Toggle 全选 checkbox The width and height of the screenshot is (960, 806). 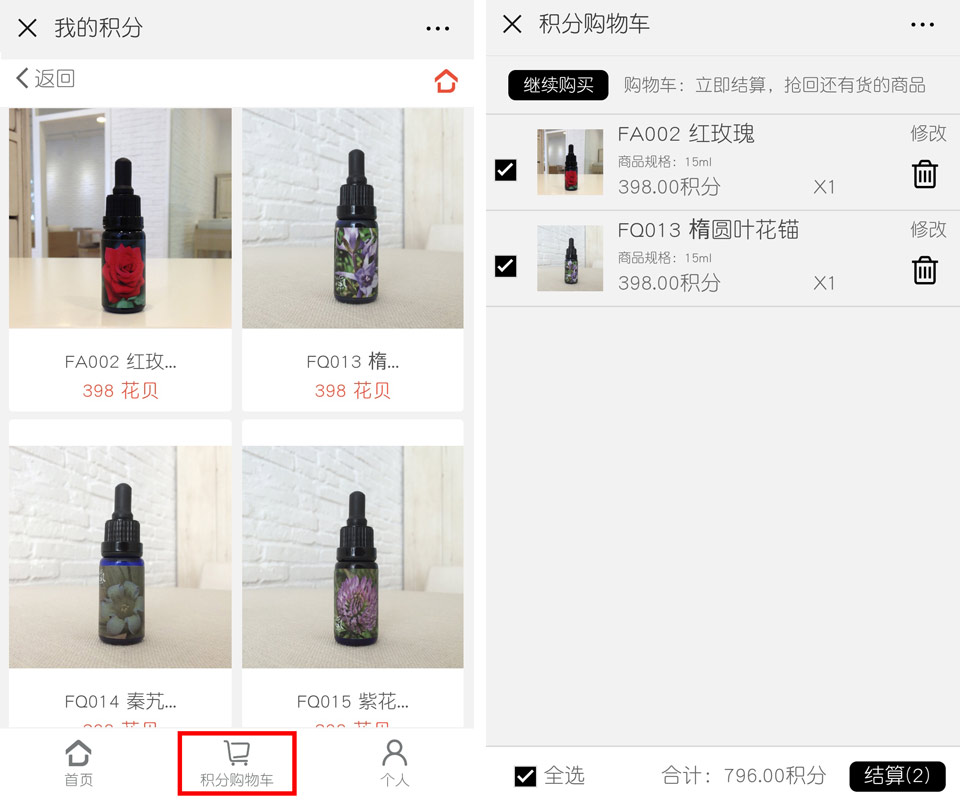click(525, 776)
